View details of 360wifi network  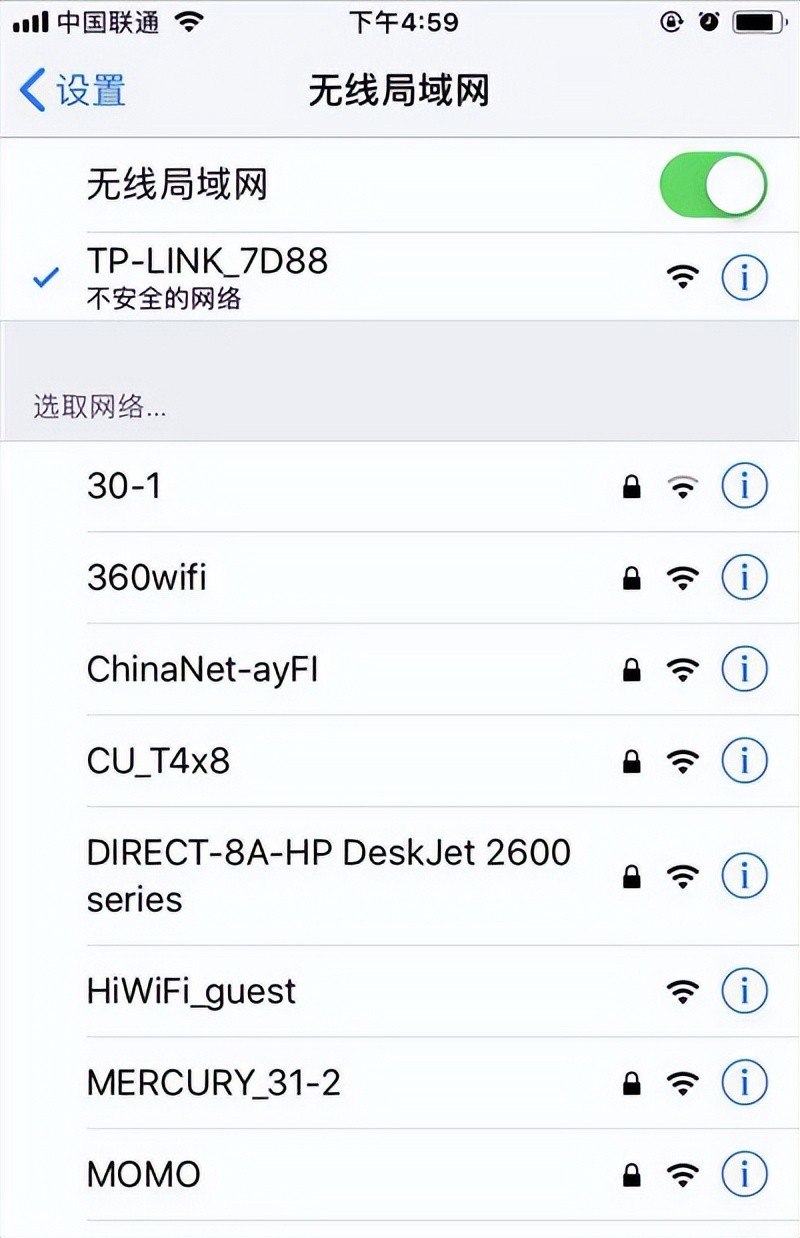click(x=744, y=578)
